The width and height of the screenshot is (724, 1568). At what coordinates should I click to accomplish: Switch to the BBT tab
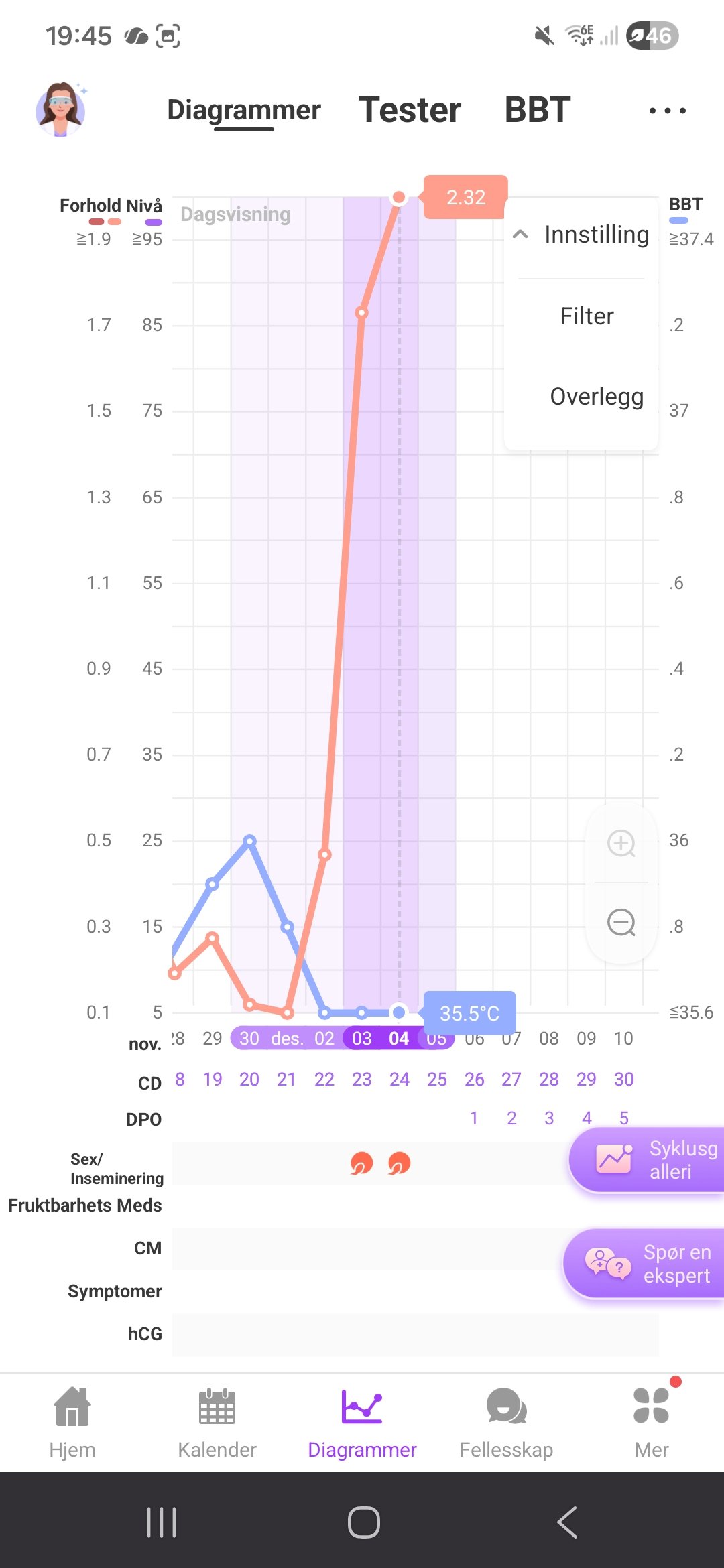(537, 109)
